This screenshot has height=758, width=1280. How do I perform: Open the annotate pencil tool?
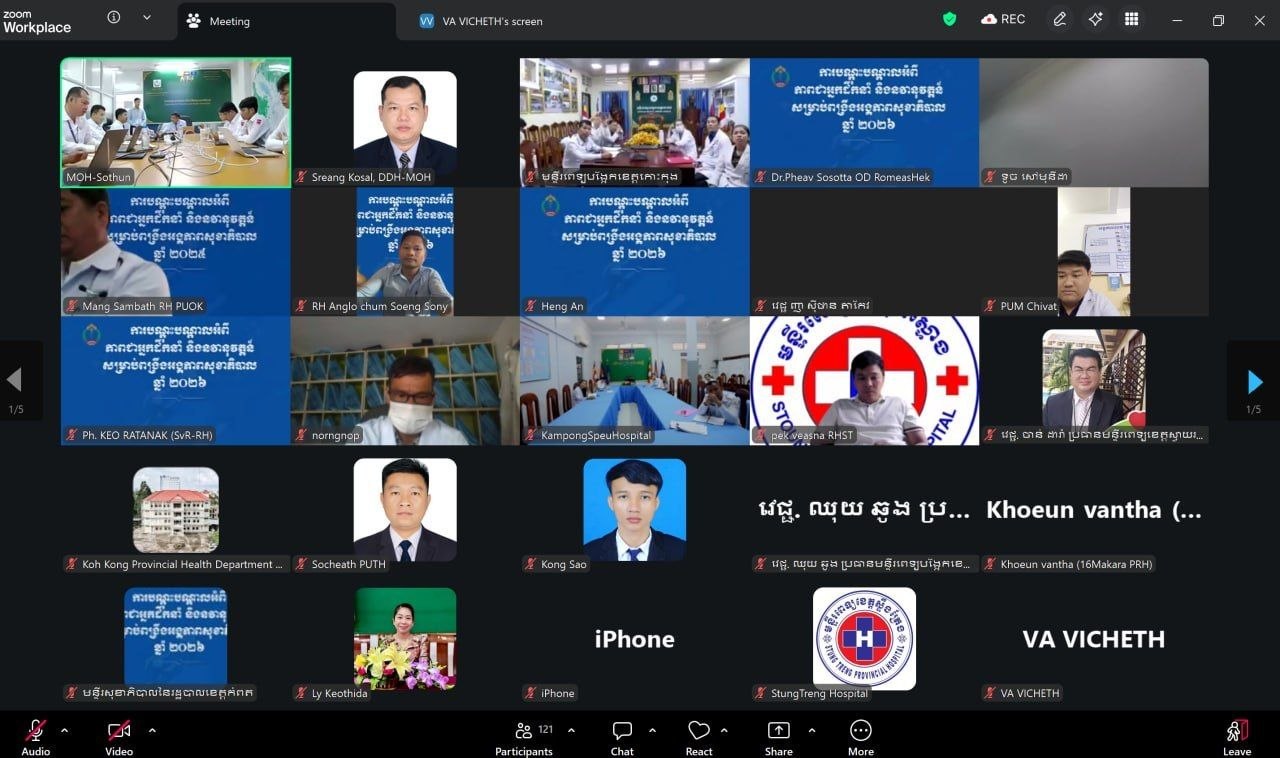(1059, 19)
